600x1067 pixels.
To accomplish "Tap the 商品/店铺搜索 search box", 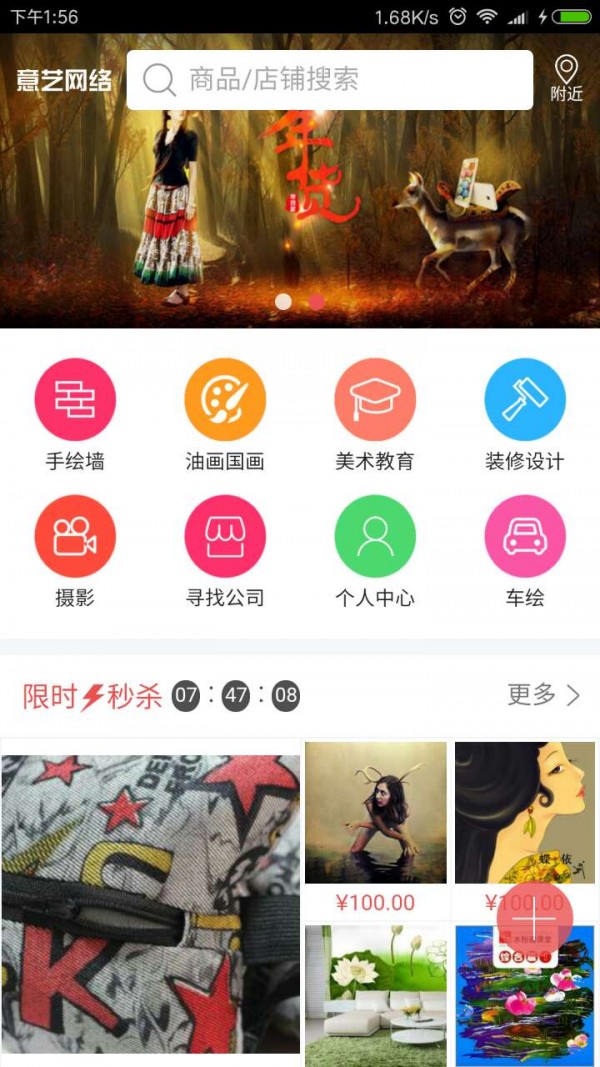I will (x=330, y=80).
